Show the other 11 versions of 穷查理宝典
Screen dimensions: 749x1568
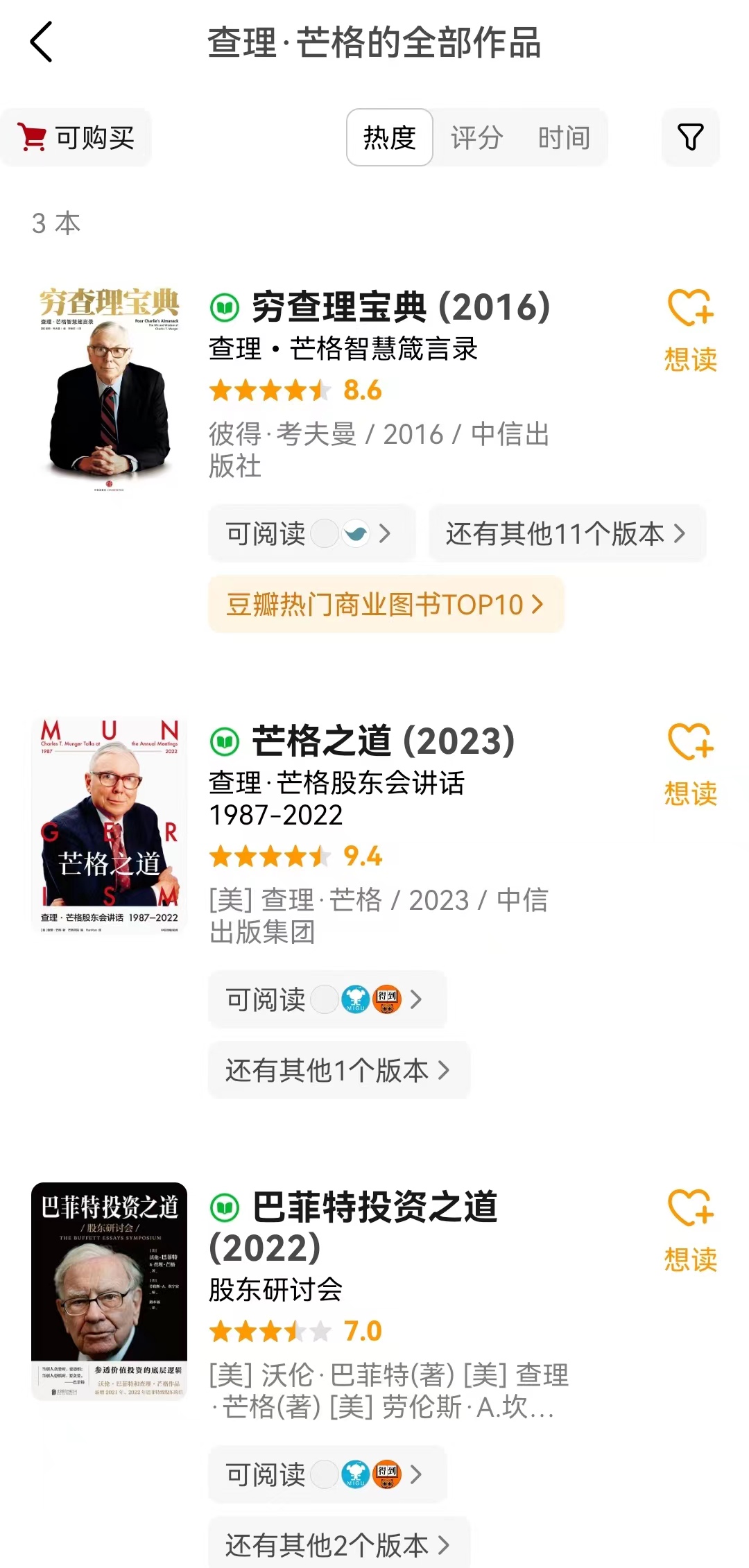point(567,533)
